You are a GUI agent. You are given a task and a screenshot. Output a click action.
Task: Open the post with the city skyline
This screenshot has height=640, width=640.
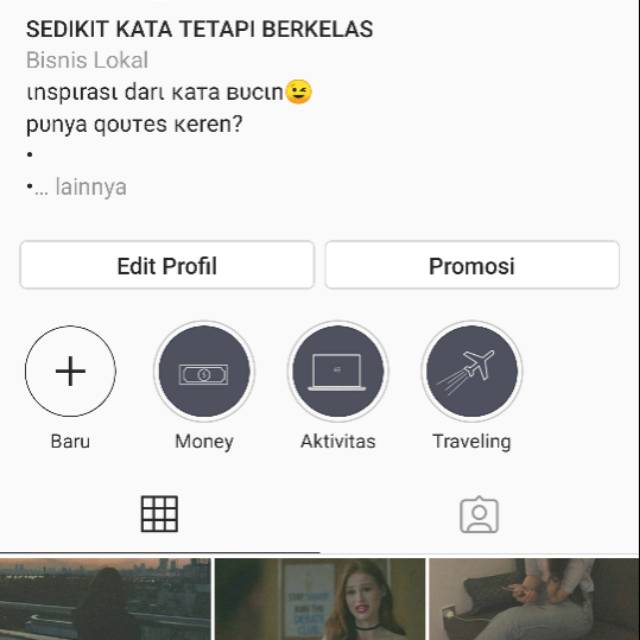click(x=105, y=600)
